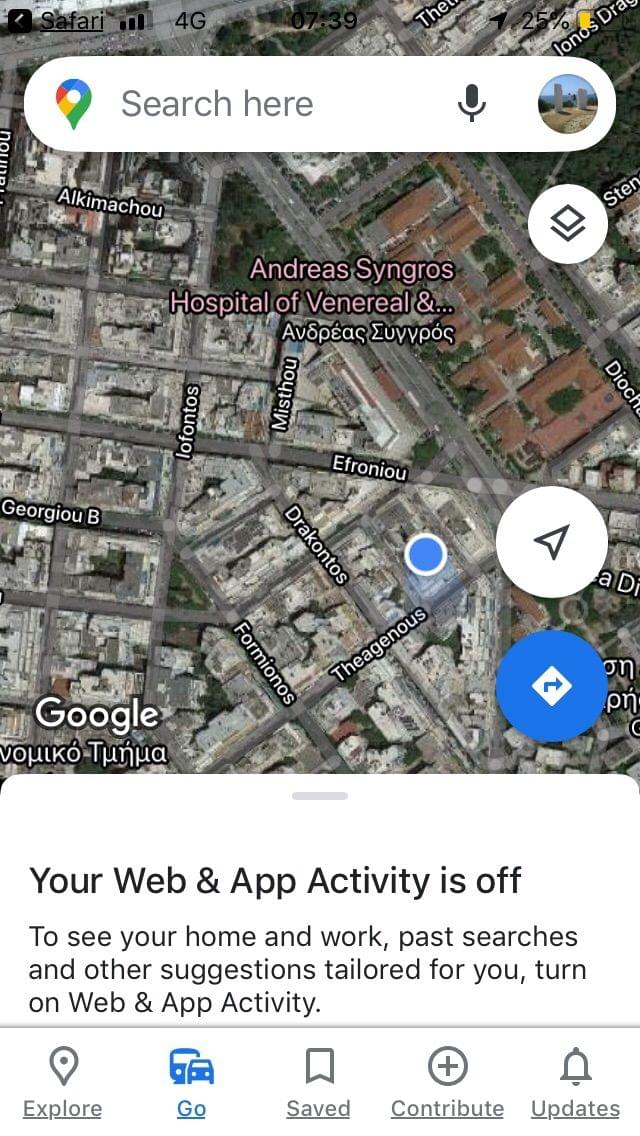Return to Safari via the back link
The height and width of the screenshot is (1136, 640).
(x=58, y=20)
